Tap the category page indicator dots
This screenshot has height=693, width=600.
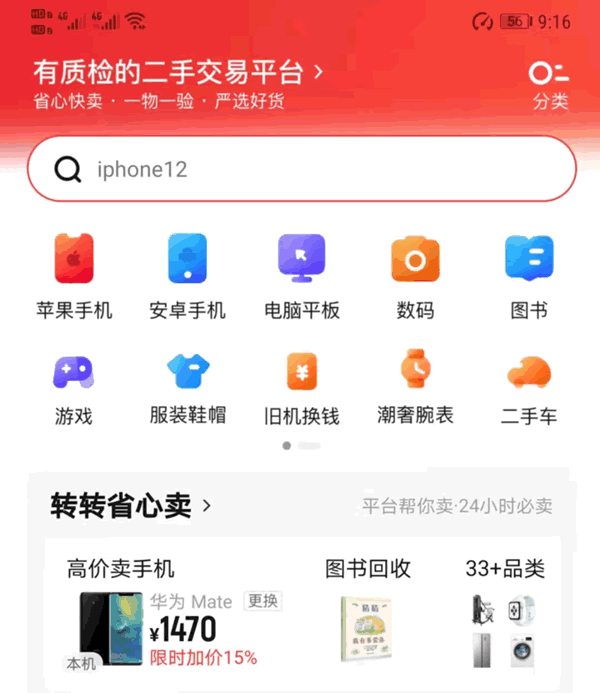click(301, 445)
